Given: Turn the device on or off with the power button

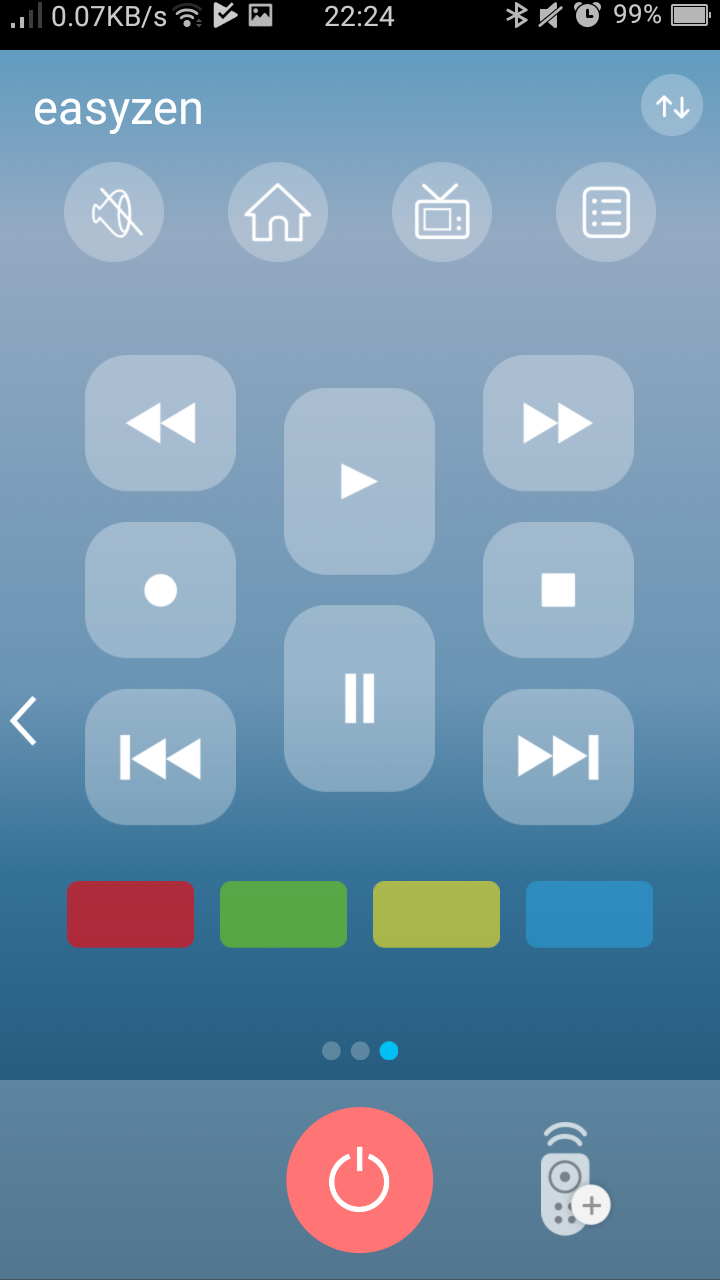Looking at the screenshot, I should (359, 1180).
